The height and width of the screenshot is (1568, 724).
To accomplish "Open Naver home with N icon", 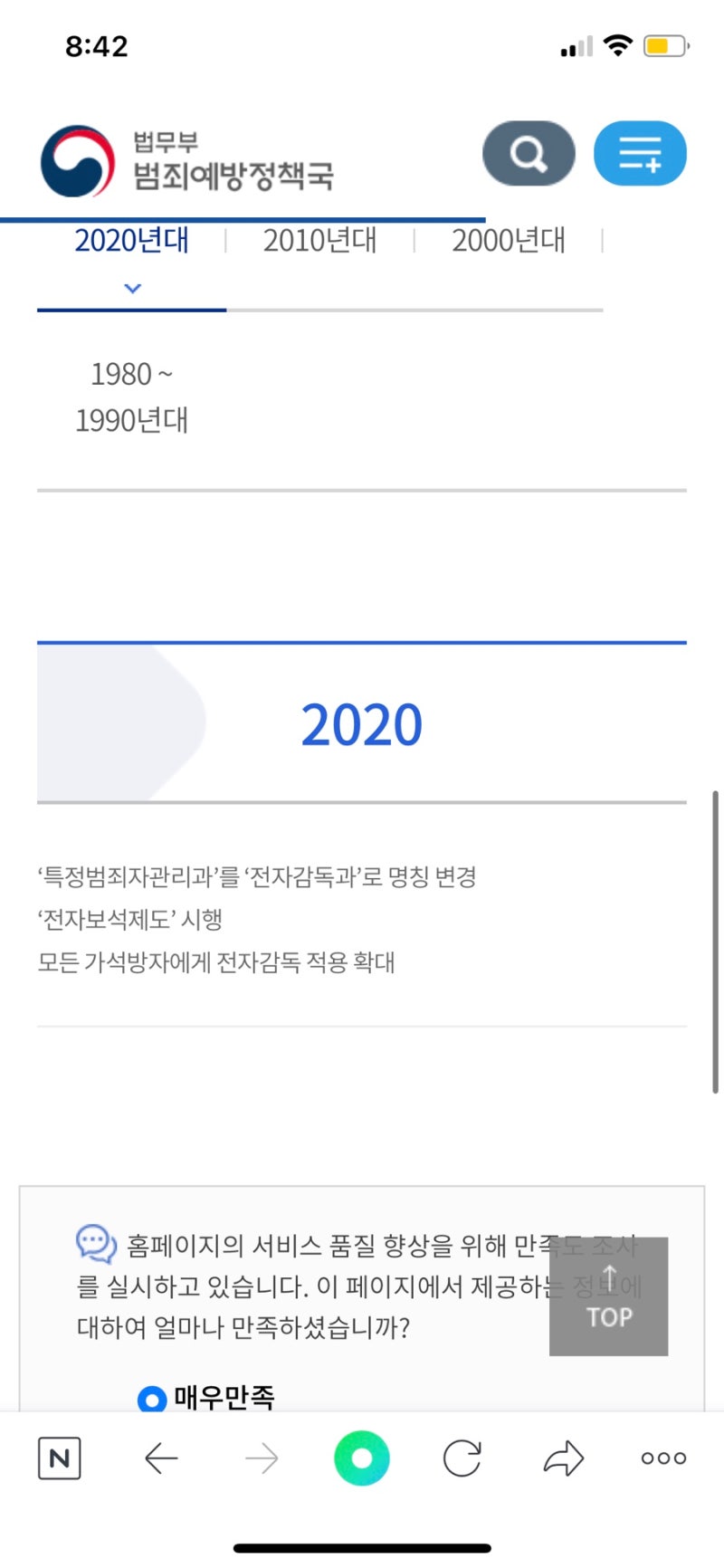I will 60,1458.
